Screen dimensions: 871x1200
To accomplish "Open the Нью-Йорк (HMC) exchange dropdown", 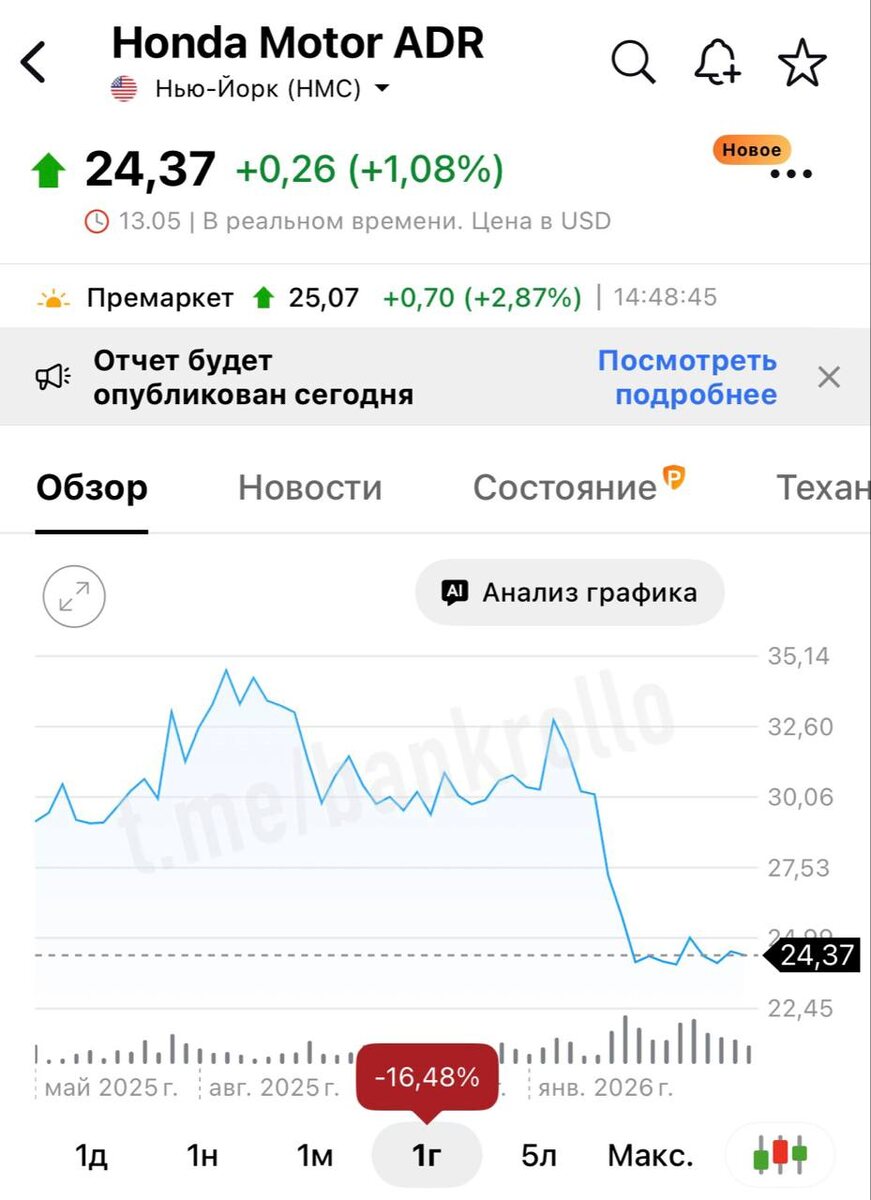I will point(250,89).
